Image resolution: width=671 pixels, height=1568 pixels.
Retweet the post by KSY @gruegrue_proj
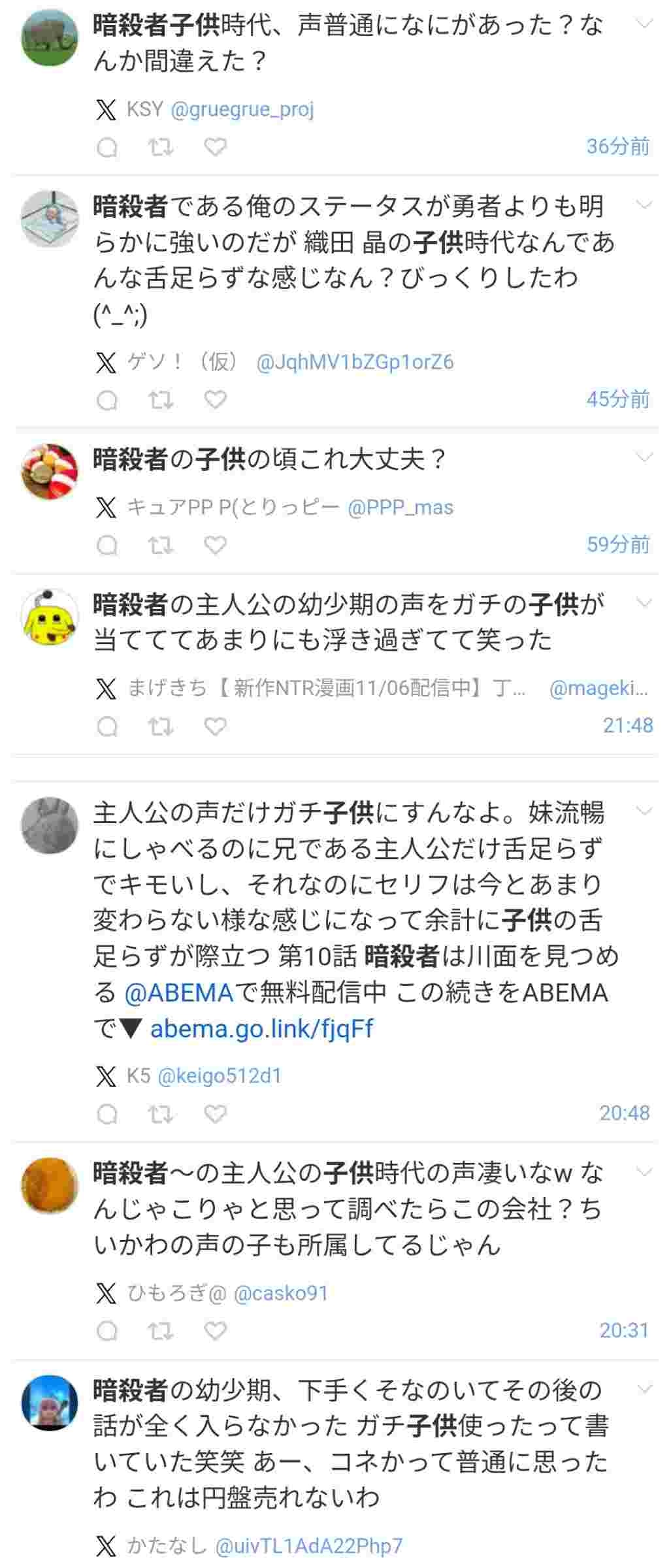[x=161, y=147]
